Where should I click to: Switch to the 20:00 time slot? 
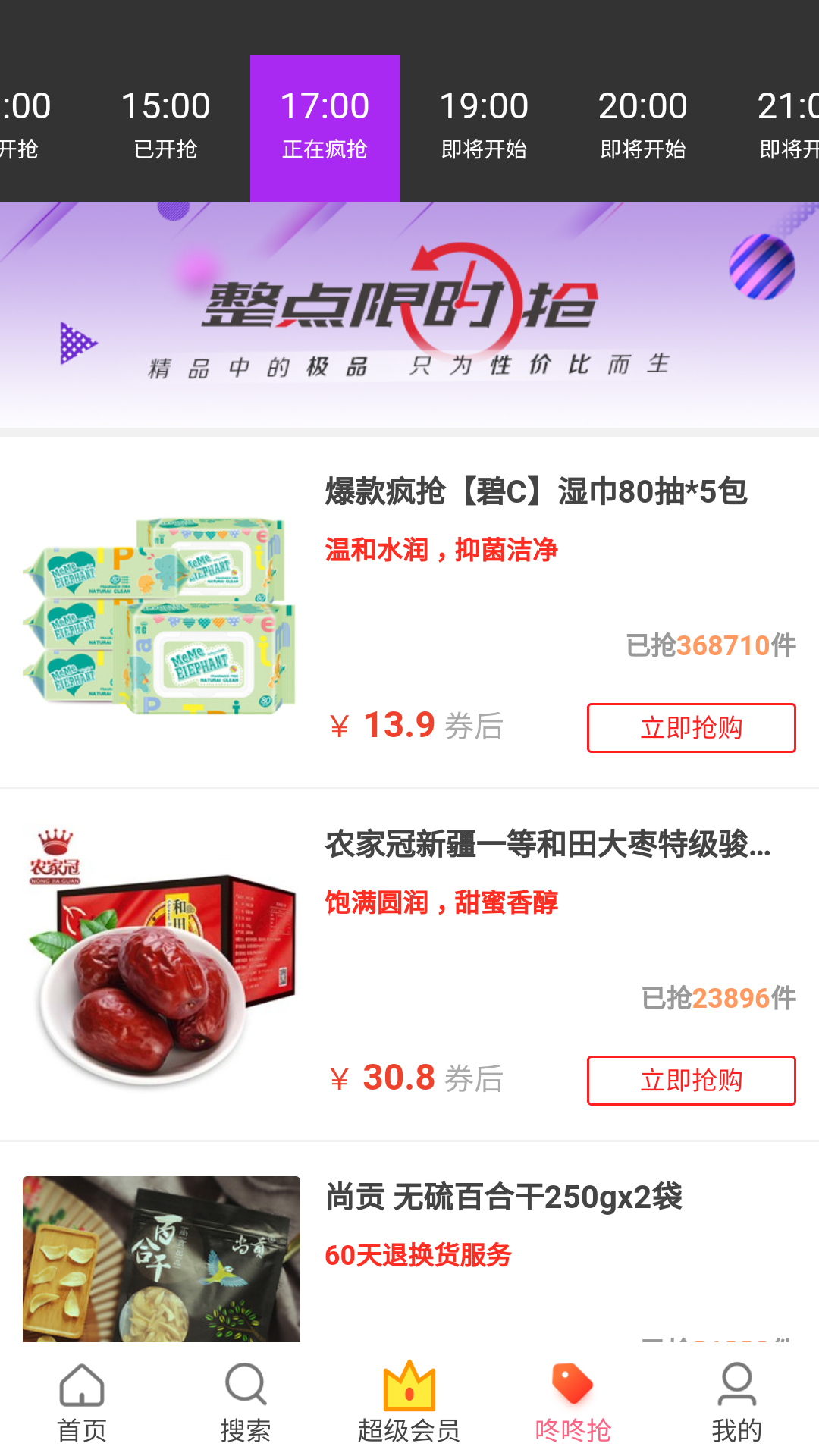coord(643,125)
